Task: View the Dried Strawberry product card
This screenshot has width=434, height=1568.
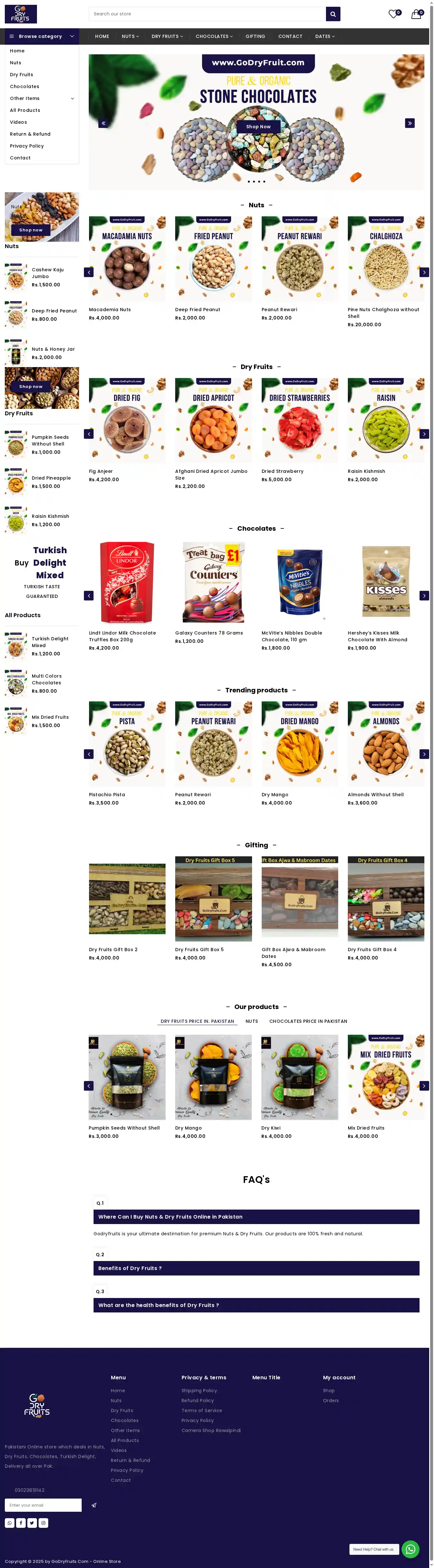Action: 300,420
